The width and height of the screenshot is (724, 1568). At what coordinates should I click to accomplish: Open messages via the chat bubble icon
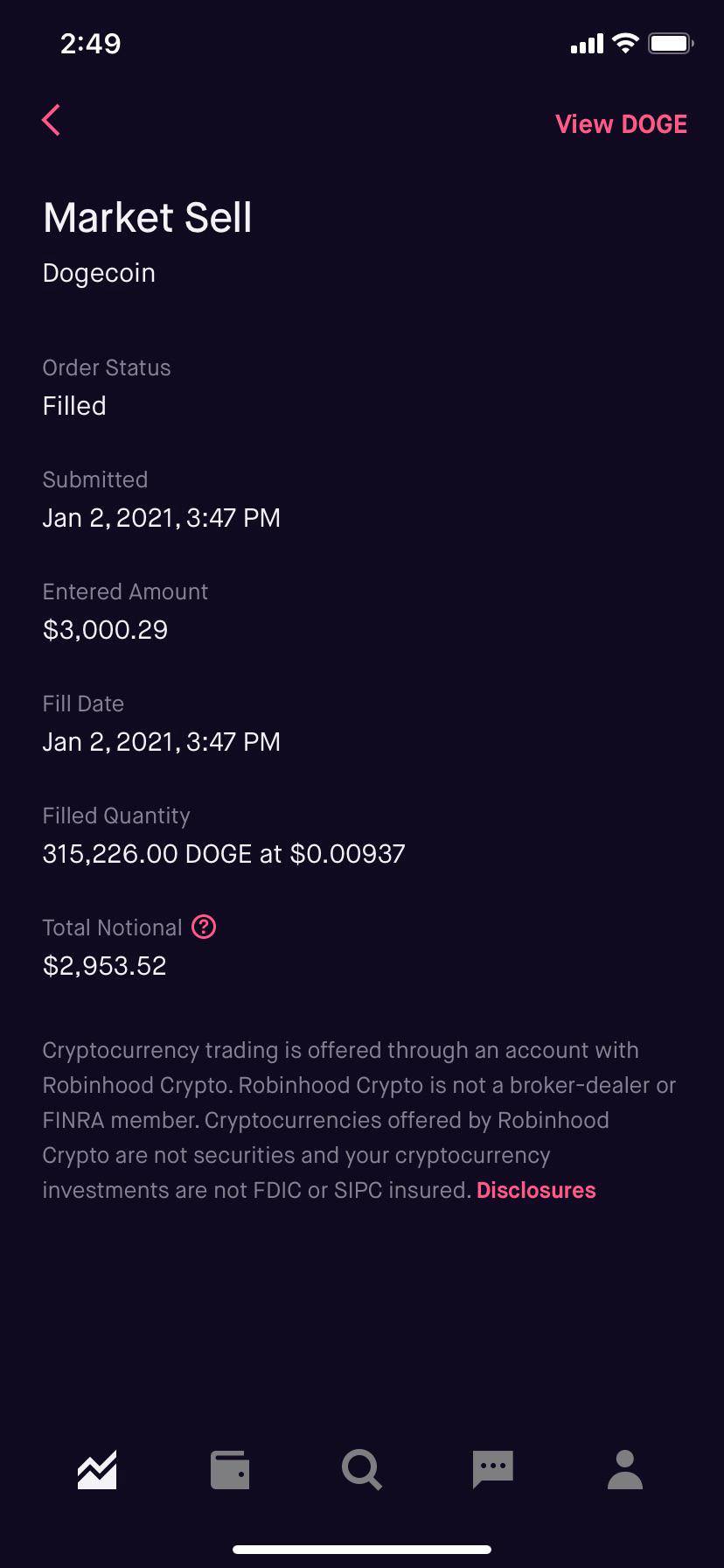click(493, 1469)
